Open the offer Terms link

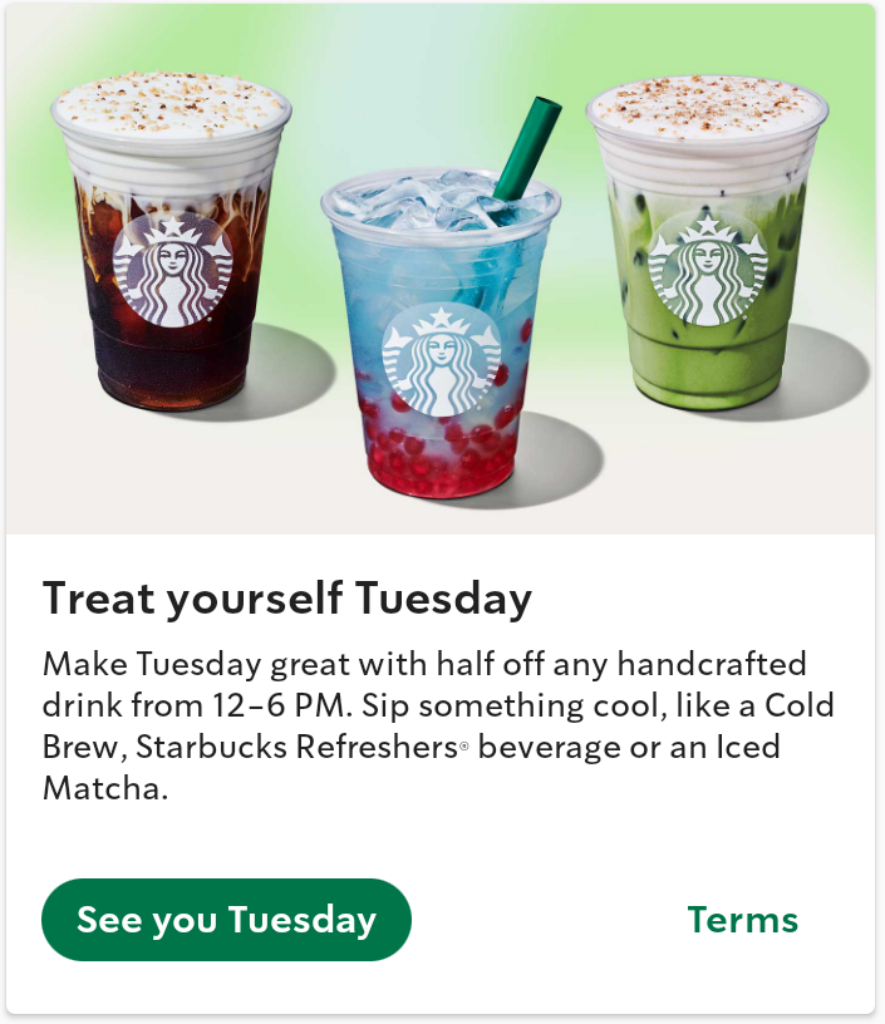[742, 920]
